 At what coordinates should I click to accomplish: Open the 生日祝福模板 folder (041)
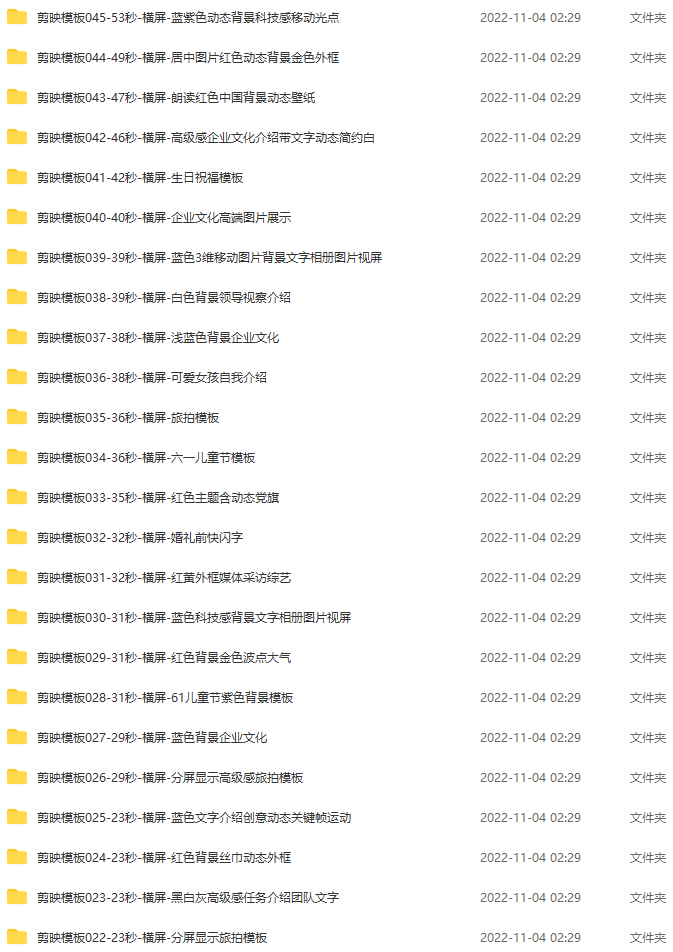(139, 178)
